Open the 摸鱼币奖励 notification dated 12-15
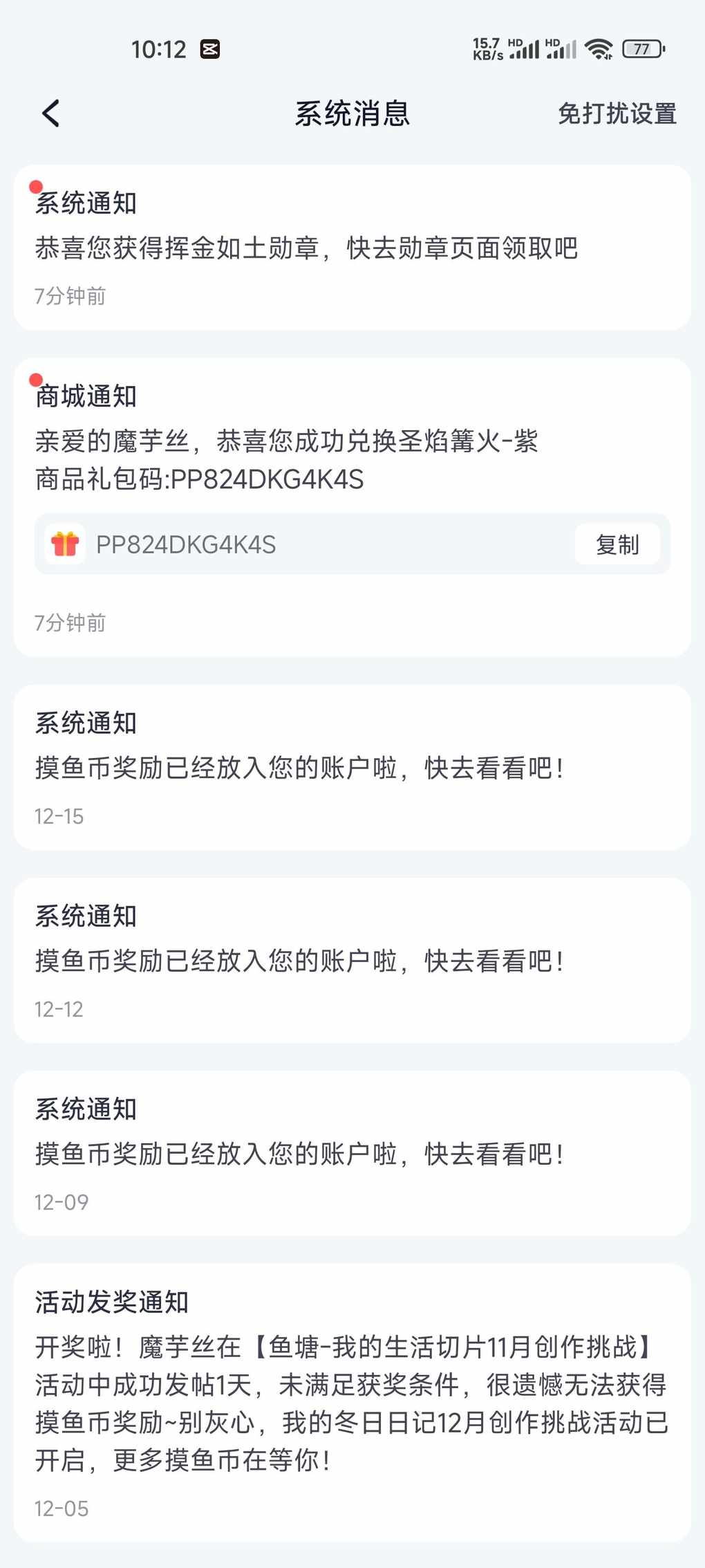Viewport: 705px width, 1568px height. point(352,767)
